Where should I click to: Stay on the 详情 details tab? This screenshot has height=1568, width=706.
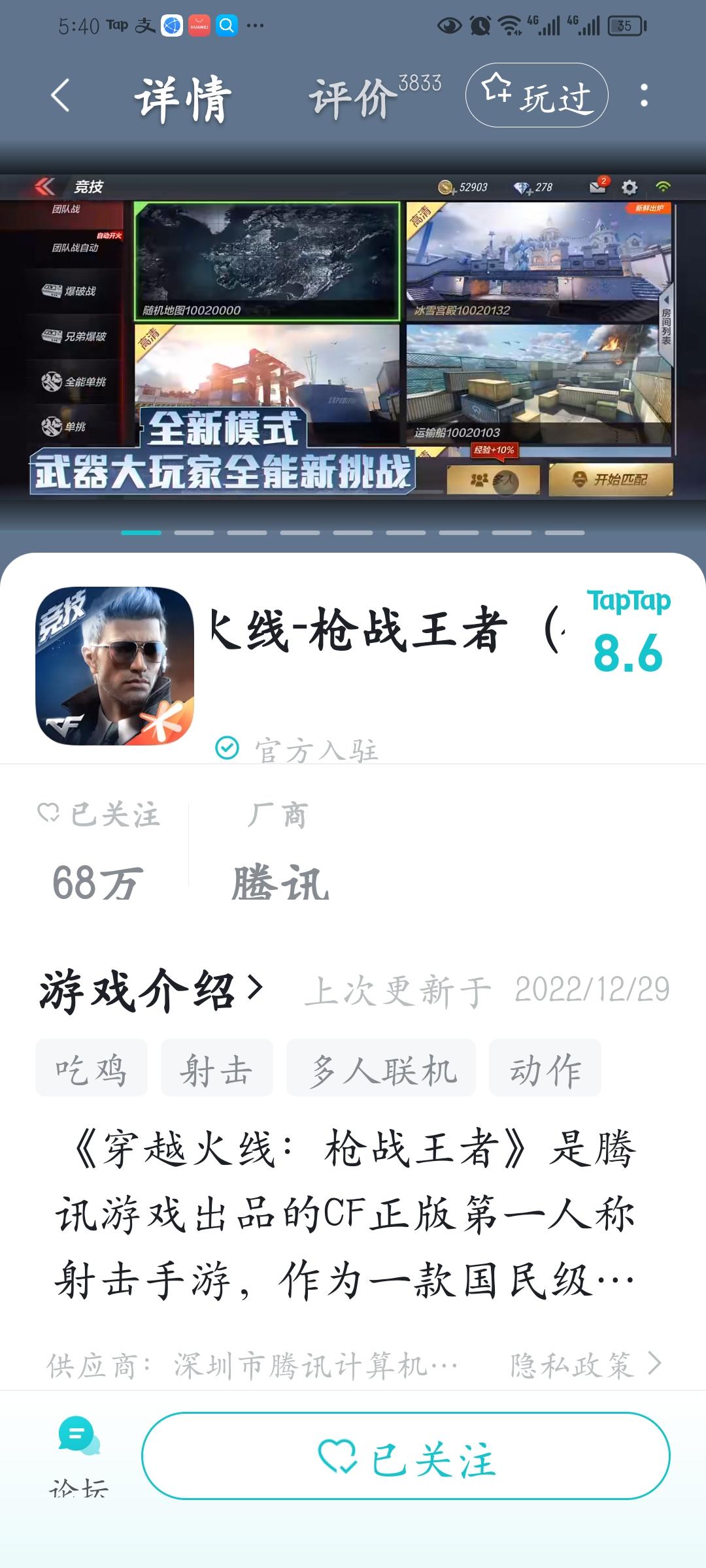tap(184, 97)
